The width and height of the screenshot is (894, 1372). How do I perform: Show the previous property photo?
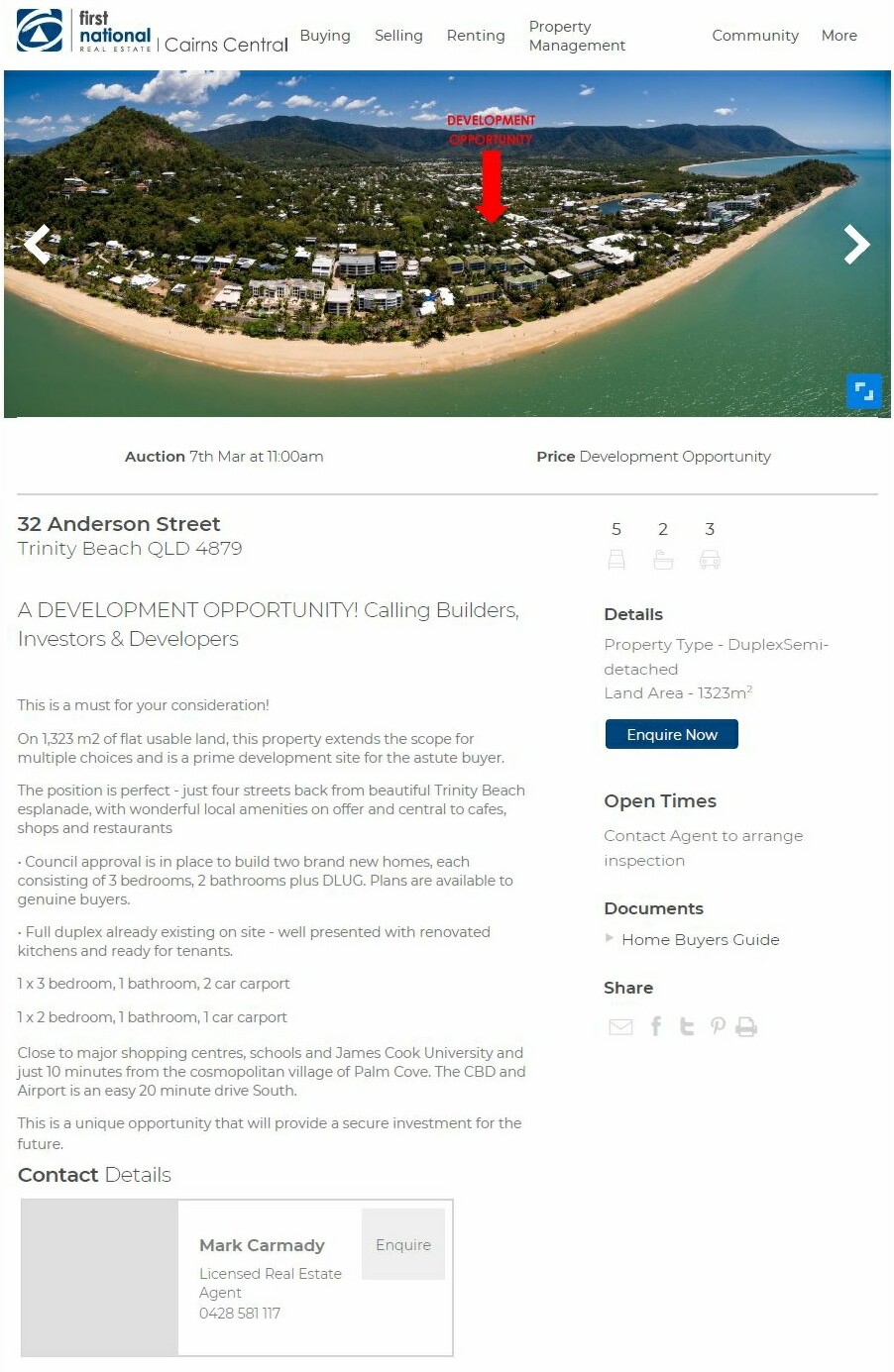coord(38,244)
